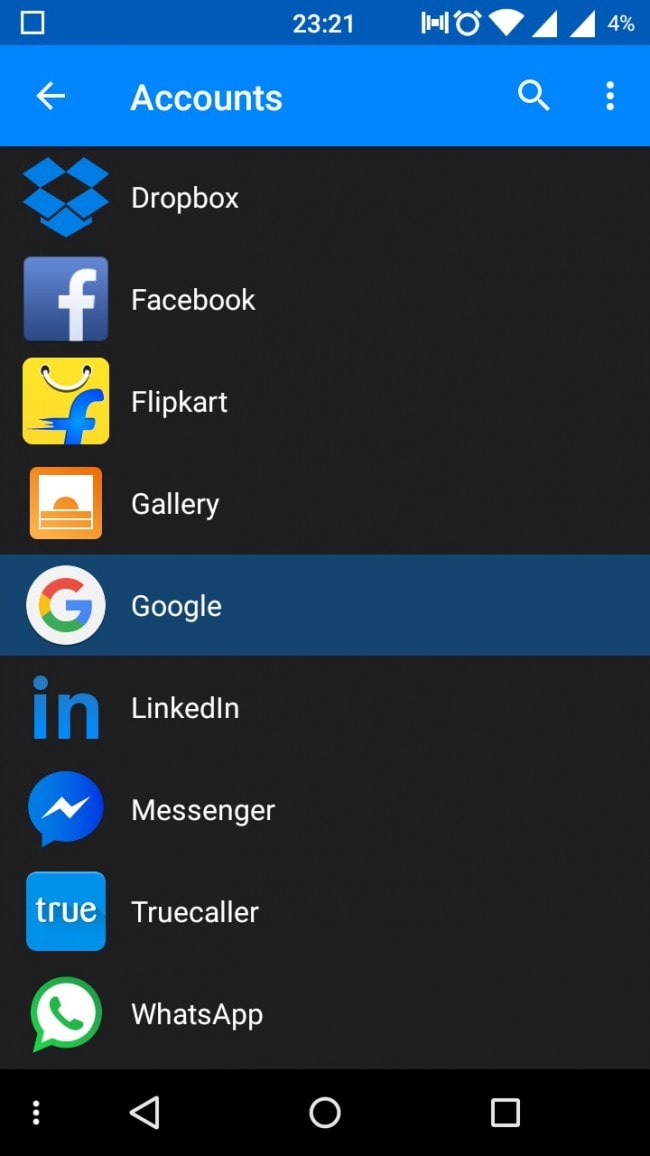This screenshot has width=650, height=1156.
Task: Open the overflow menu in the app bar
Action: pyautogui.click(x=610, y=96)
